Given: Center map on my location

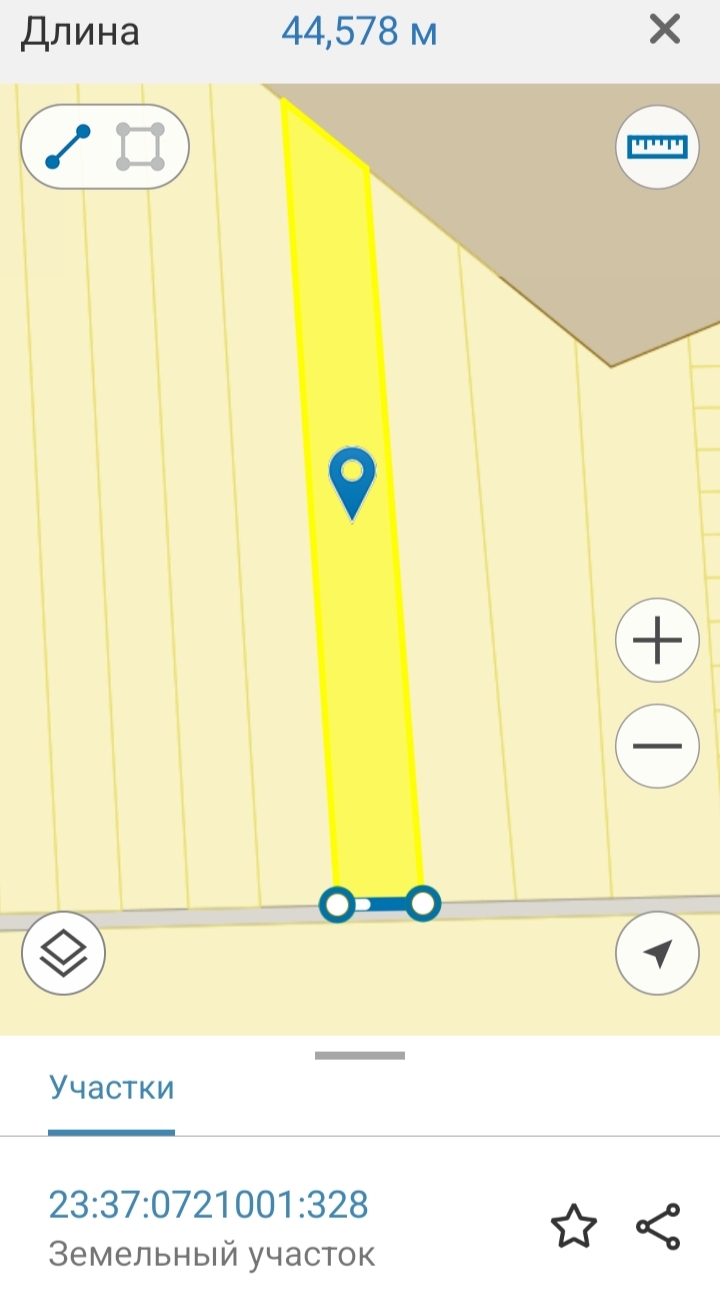Looking at the screenshot, I should point(657,952).
